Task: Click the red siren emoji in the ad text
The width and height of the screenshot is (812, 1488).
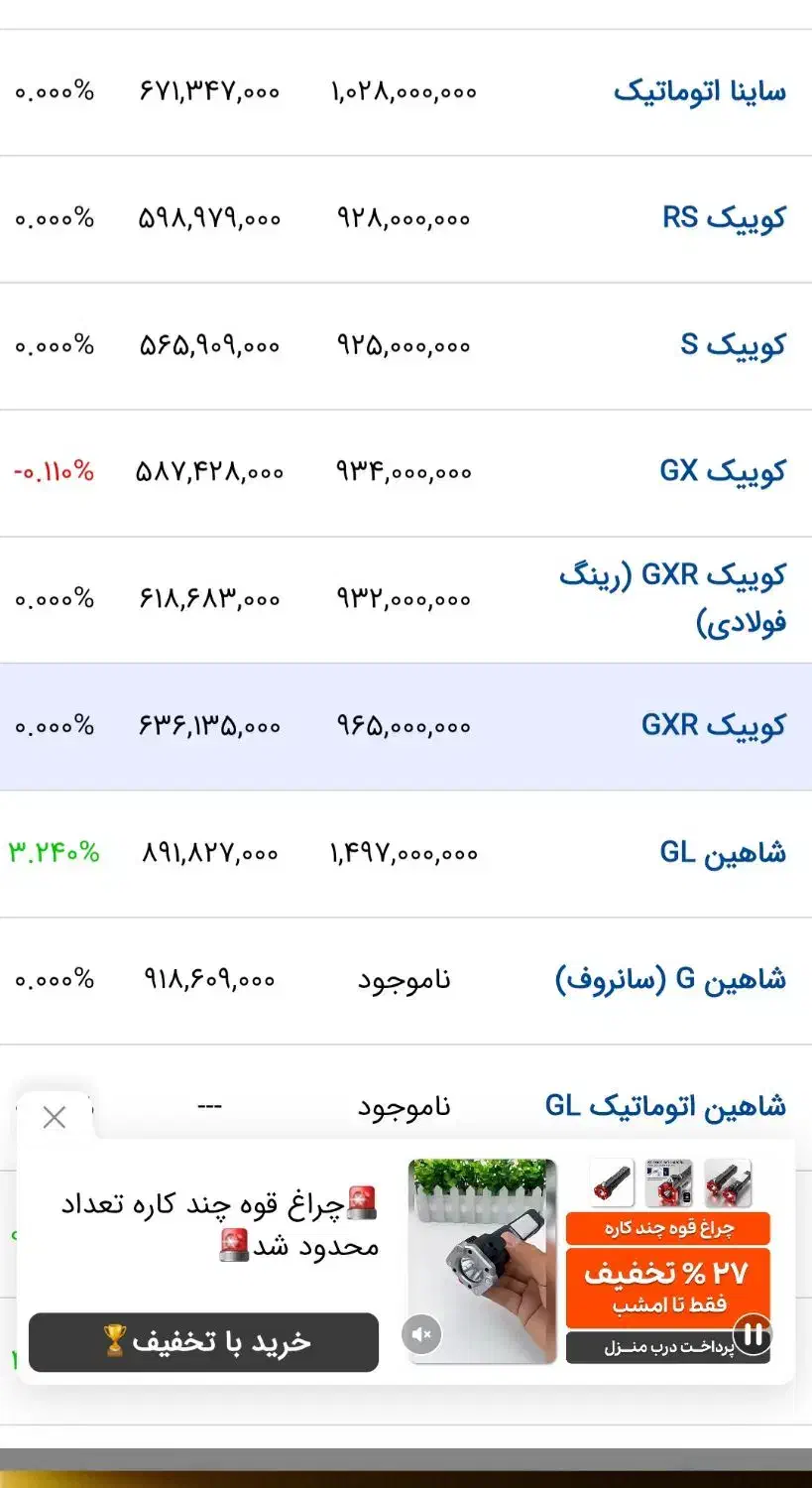Action: click(x=363, y=1201)
